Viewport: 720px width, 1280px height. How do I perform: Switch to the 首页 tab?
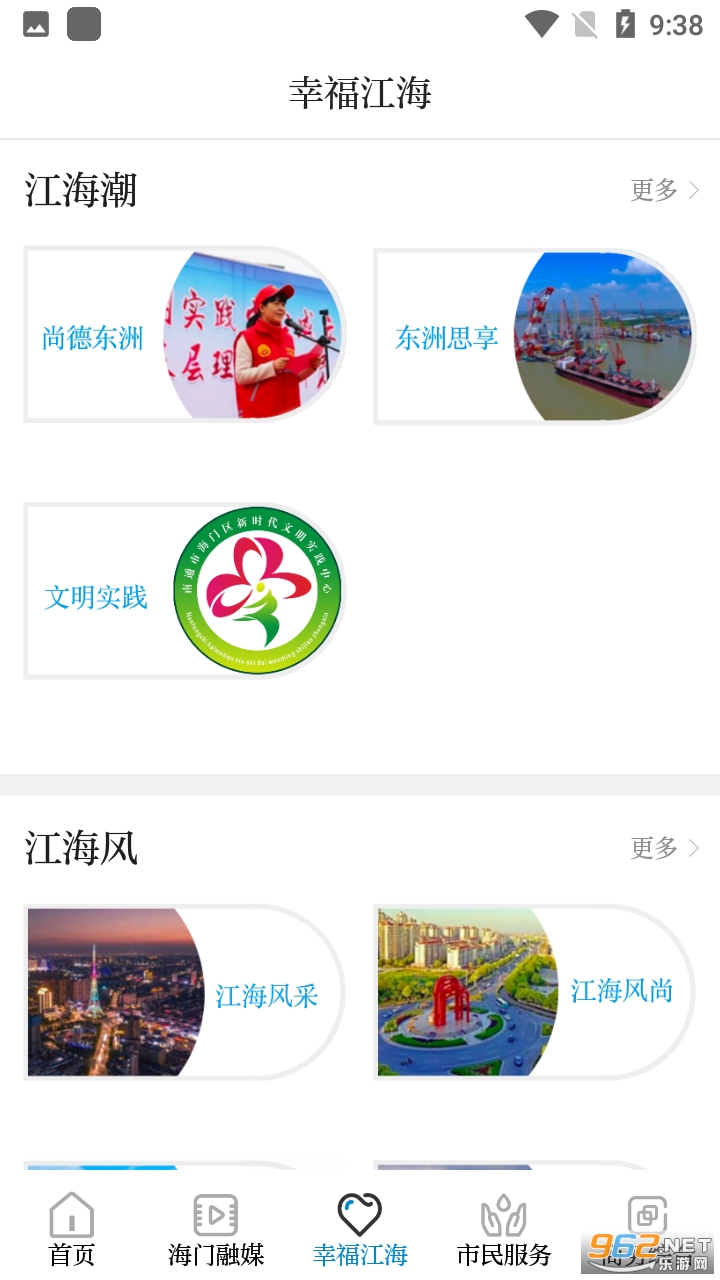click(72, 1230)
